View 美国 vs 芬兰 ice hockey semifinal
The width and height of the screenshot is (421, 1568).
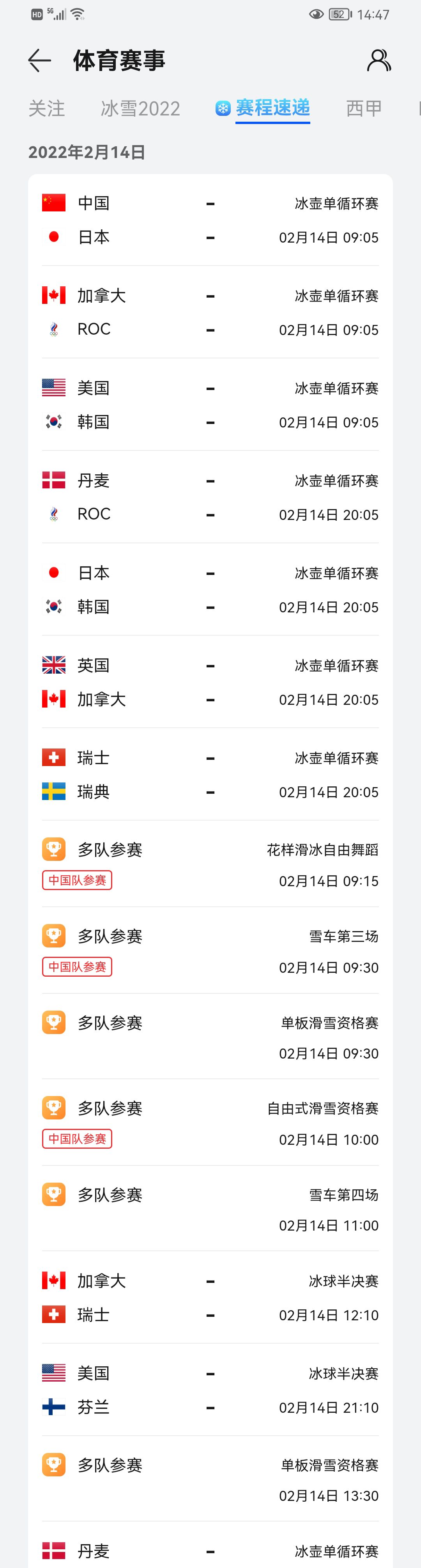point(210,1390)
